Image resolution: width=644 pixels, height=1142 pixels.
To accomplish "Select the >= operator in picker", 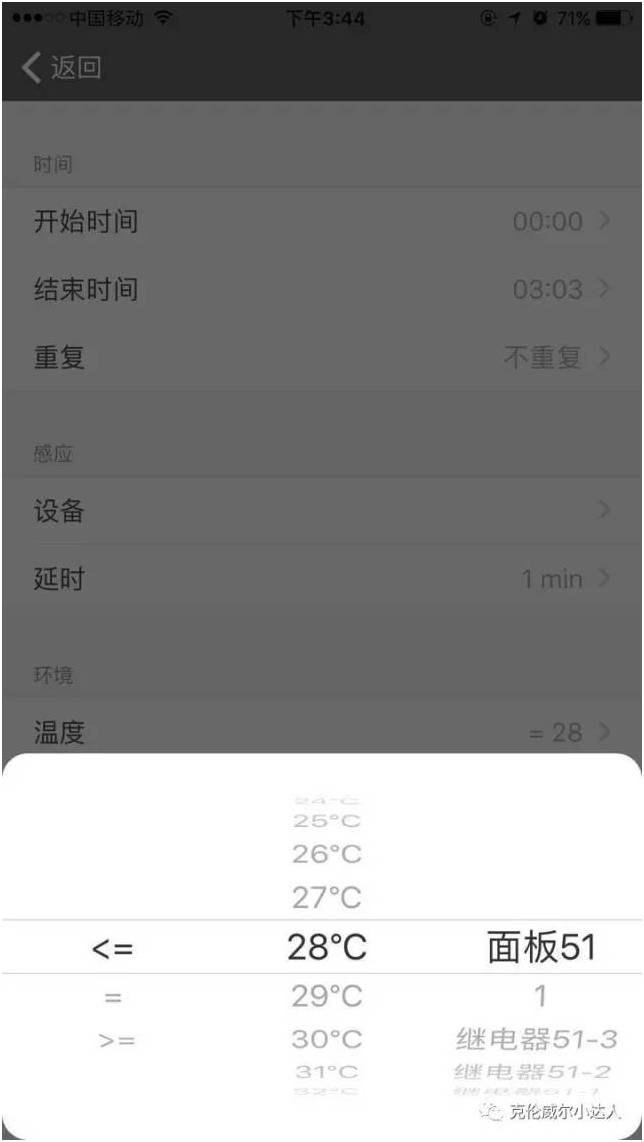I will coord(117,1040).
